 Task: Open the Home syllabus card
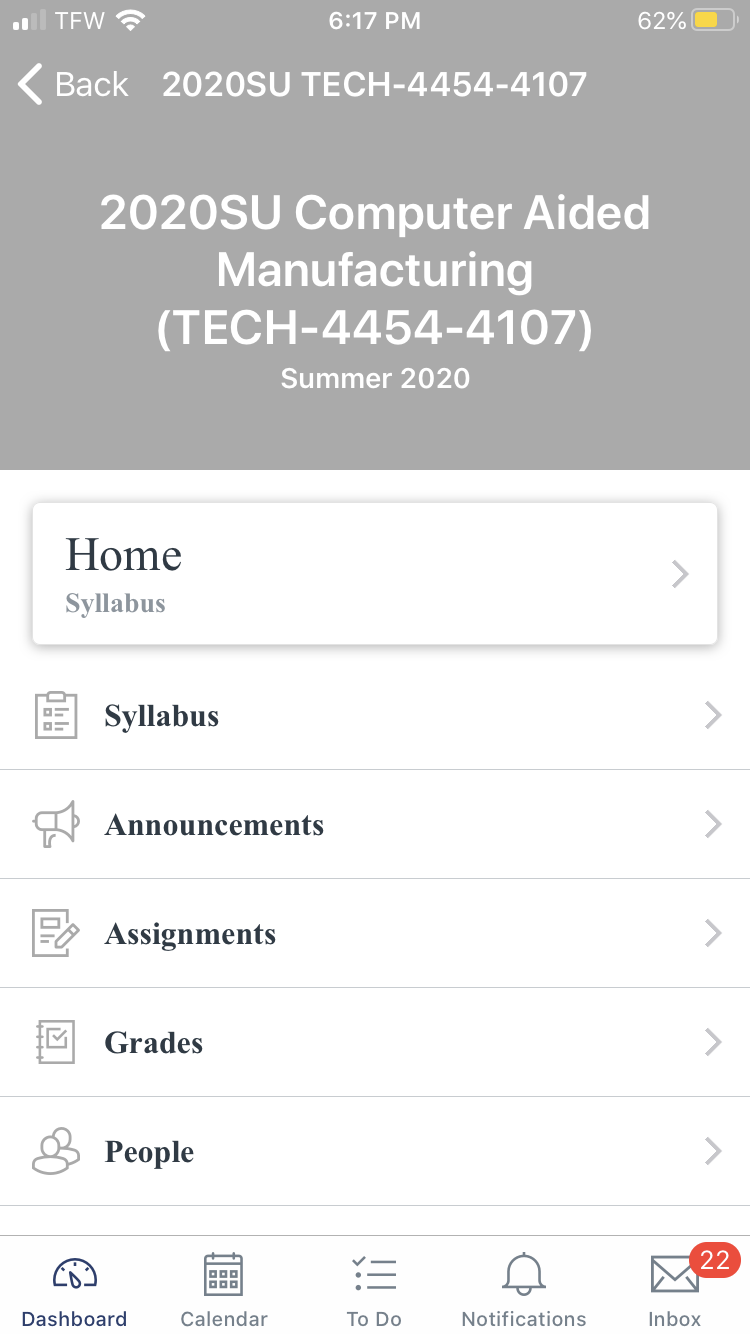(375, 574)
